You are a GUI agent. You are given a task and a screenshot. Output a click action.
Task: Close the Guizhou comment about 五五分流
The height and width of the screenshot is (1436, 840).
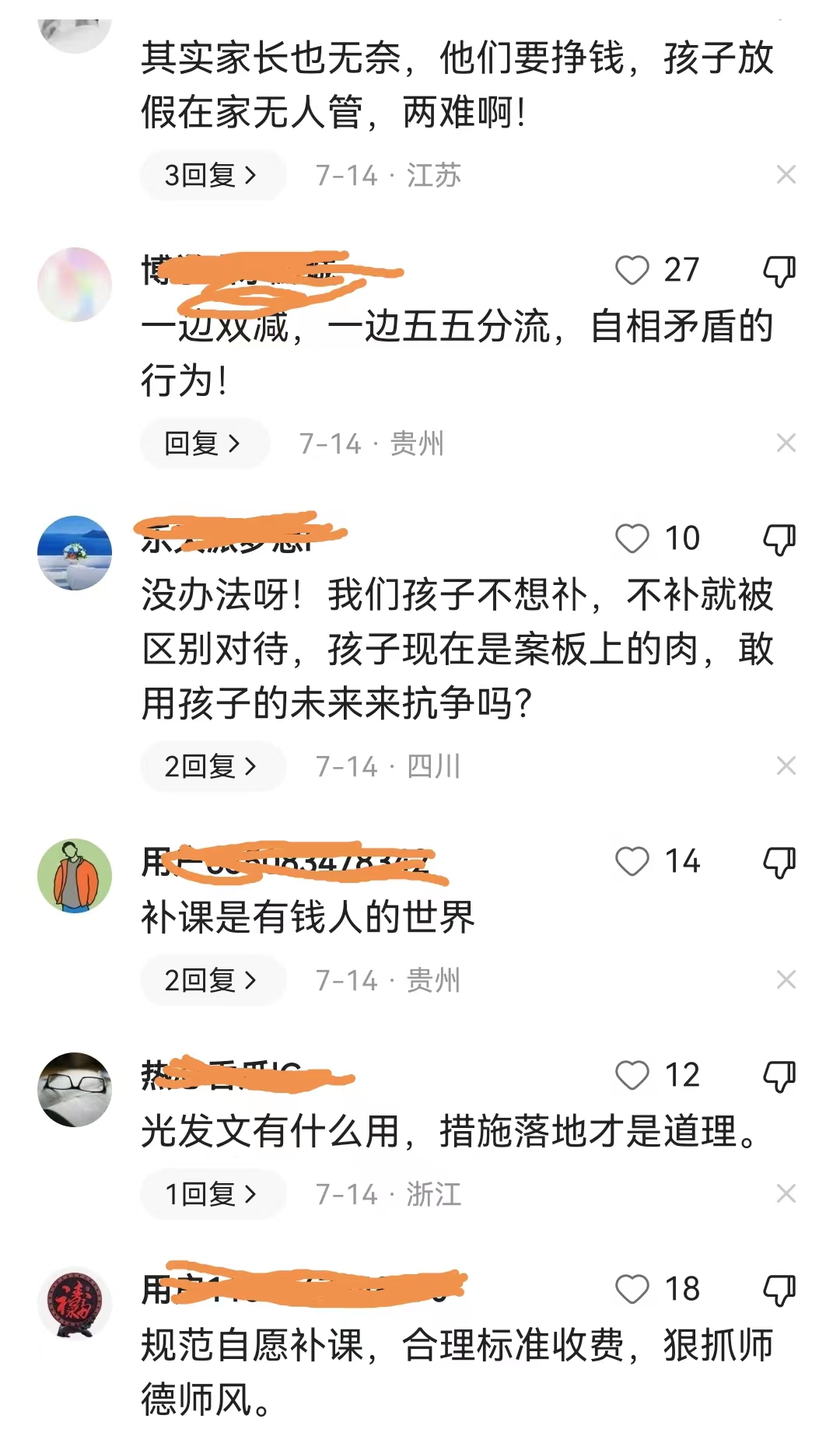click(786, 443)
